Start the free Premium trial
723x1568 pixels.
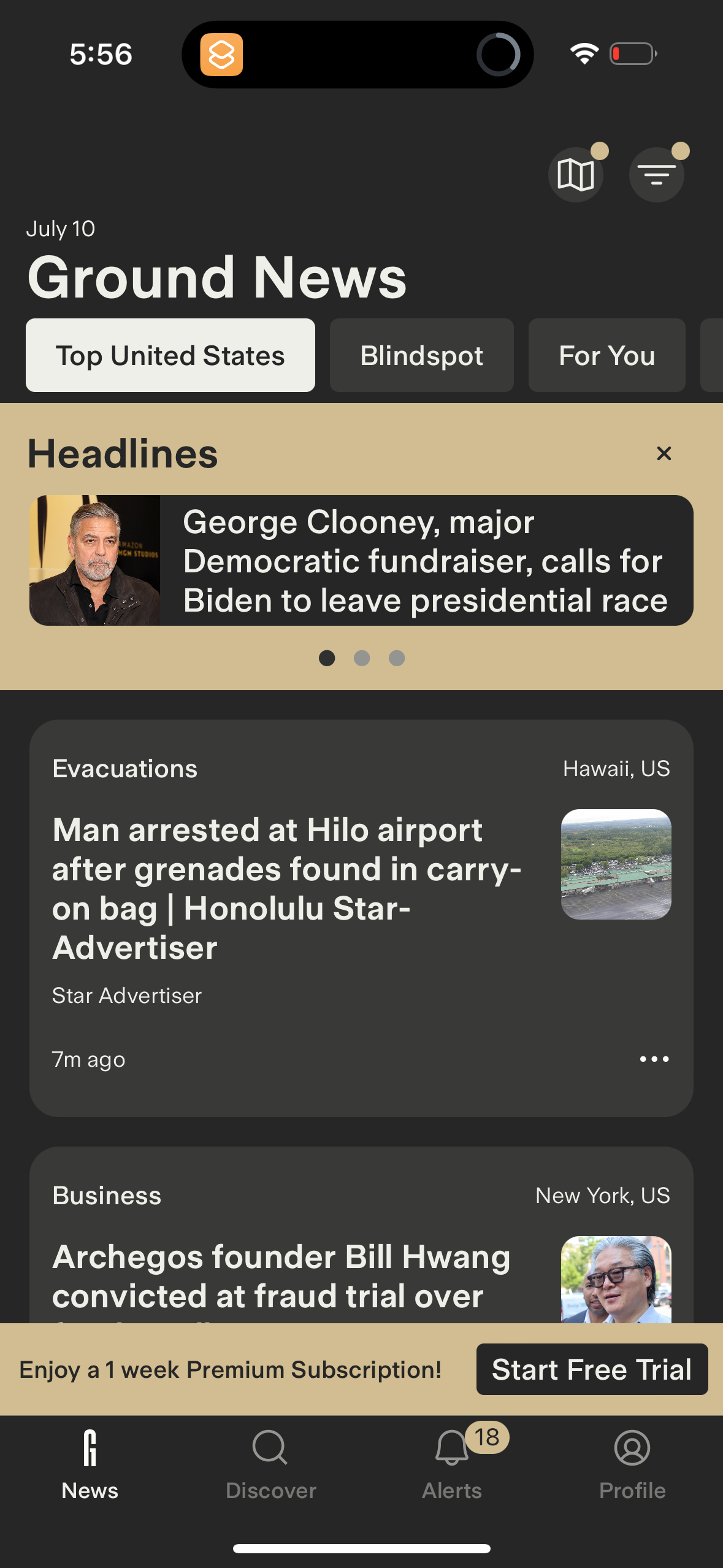pyautogui.click(x=591, y=1369)
